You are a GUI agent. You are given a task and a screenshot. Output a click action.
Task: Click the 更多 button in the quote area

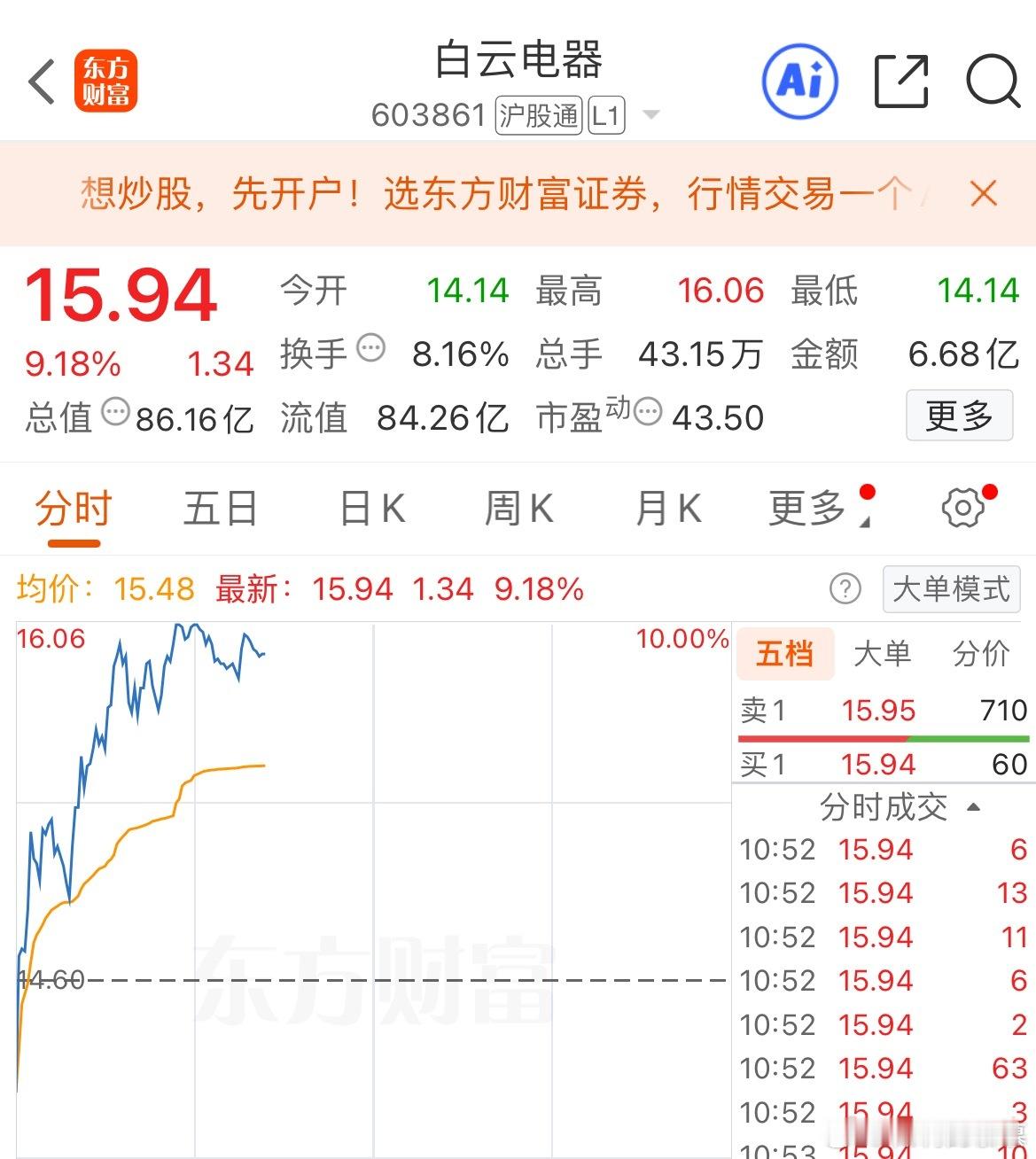pos(959,415)
